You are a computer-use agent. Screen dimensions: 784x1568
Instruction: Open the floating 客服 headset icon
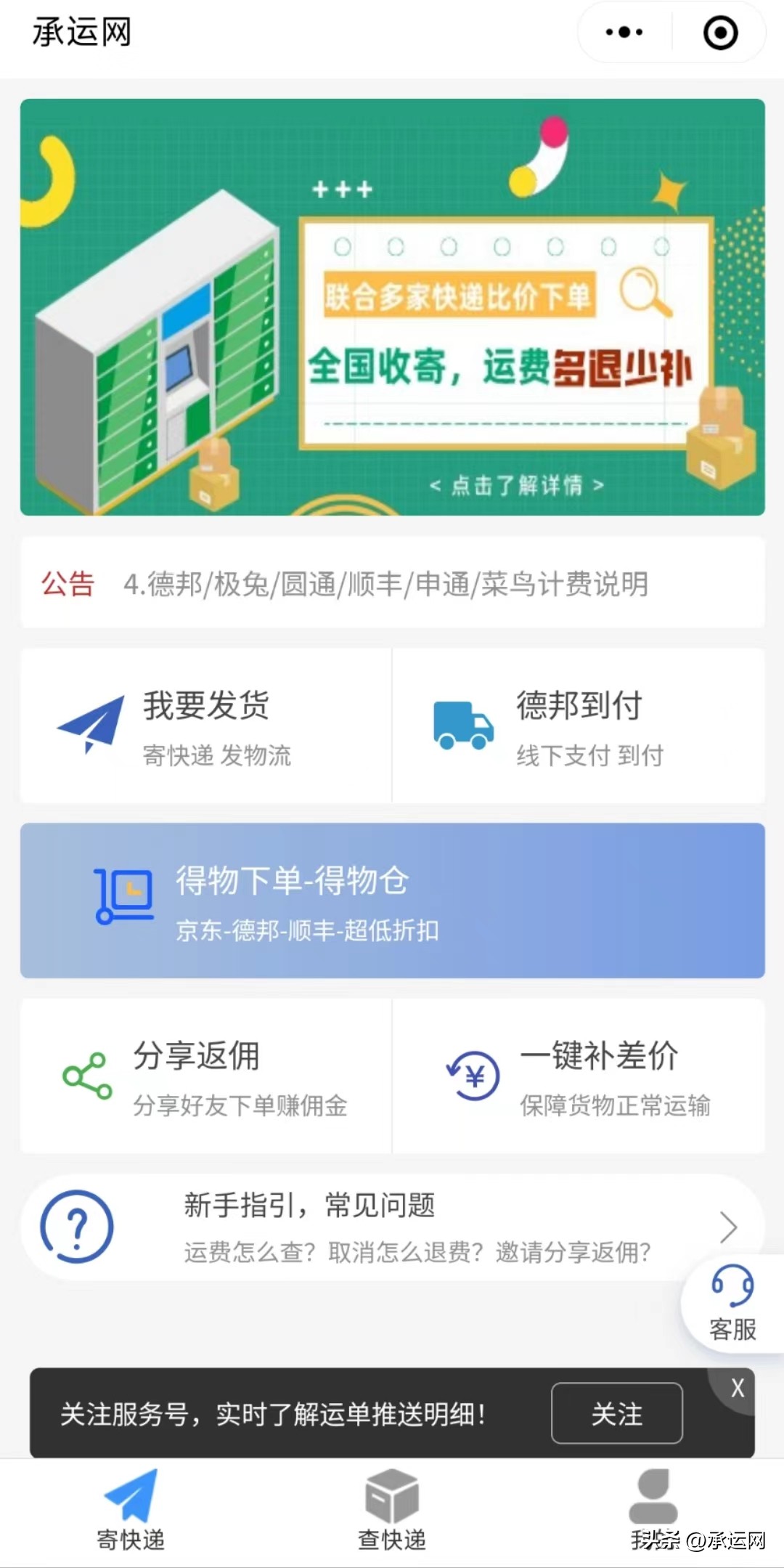[x=733, y=1284]
